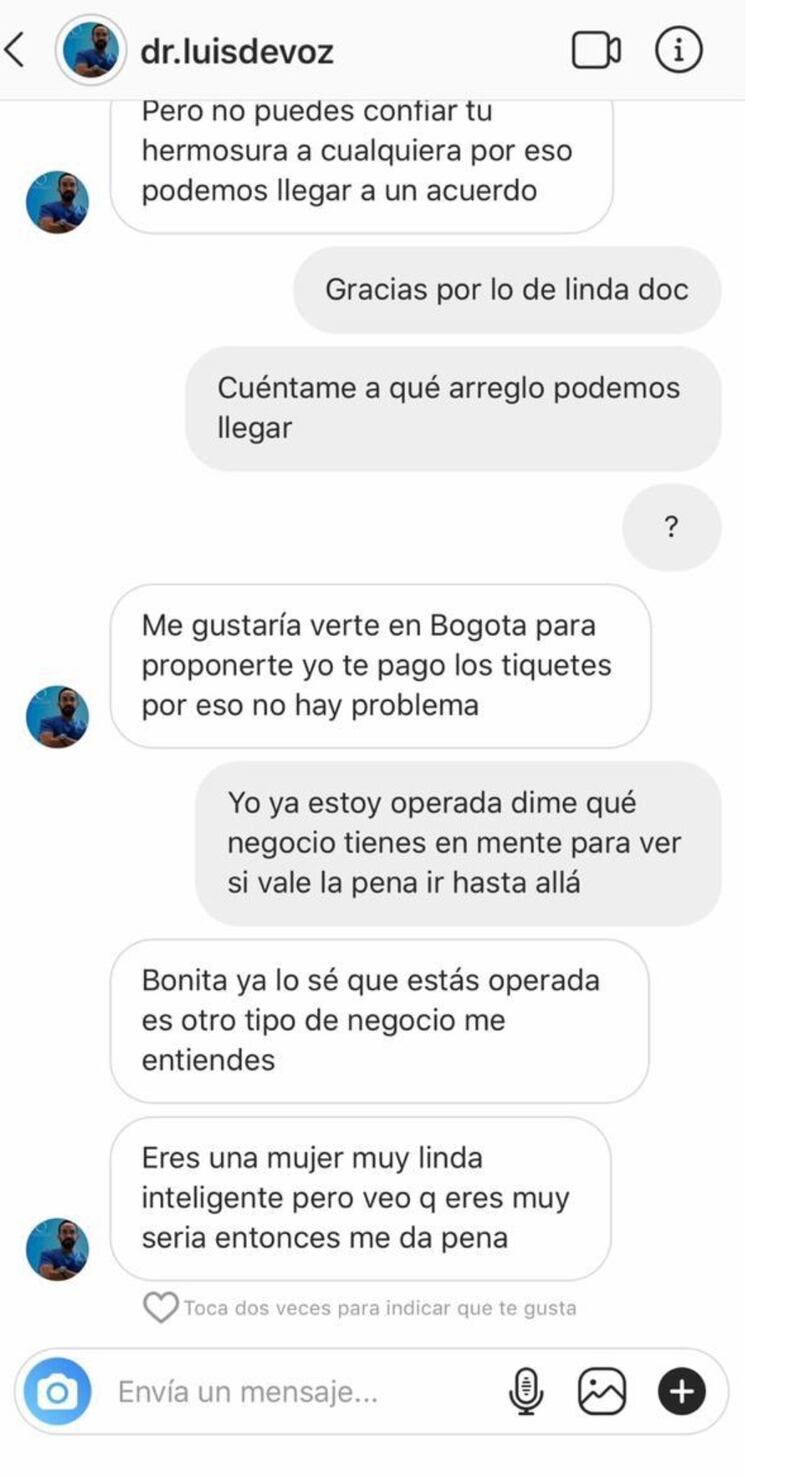The width and height of the screenshot is (800, 1477).
Task: Open the camera to send a photo
Action: [x=57, y=1391]
